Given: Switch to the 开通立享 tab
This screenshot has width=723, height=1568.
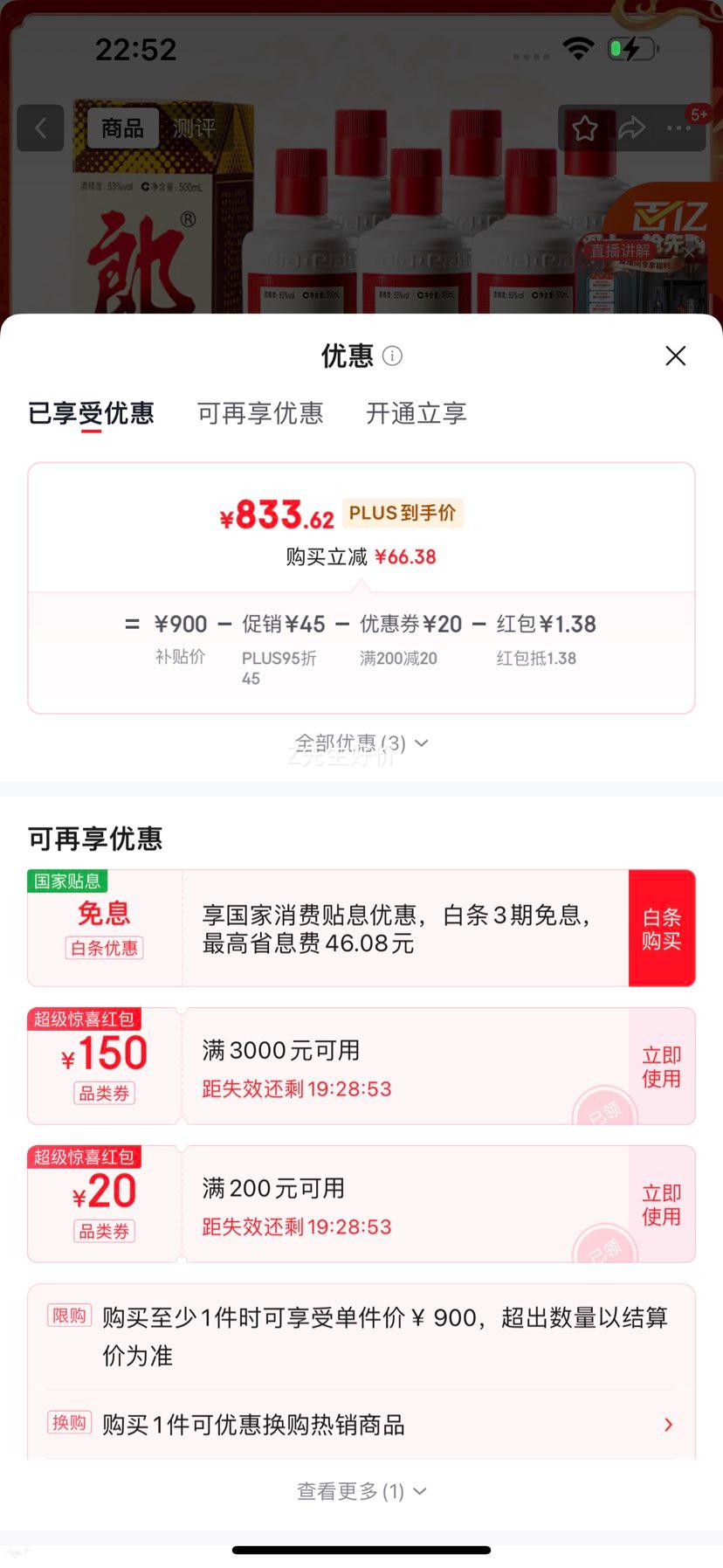Looking at the screenshot, I should point(417,413).
